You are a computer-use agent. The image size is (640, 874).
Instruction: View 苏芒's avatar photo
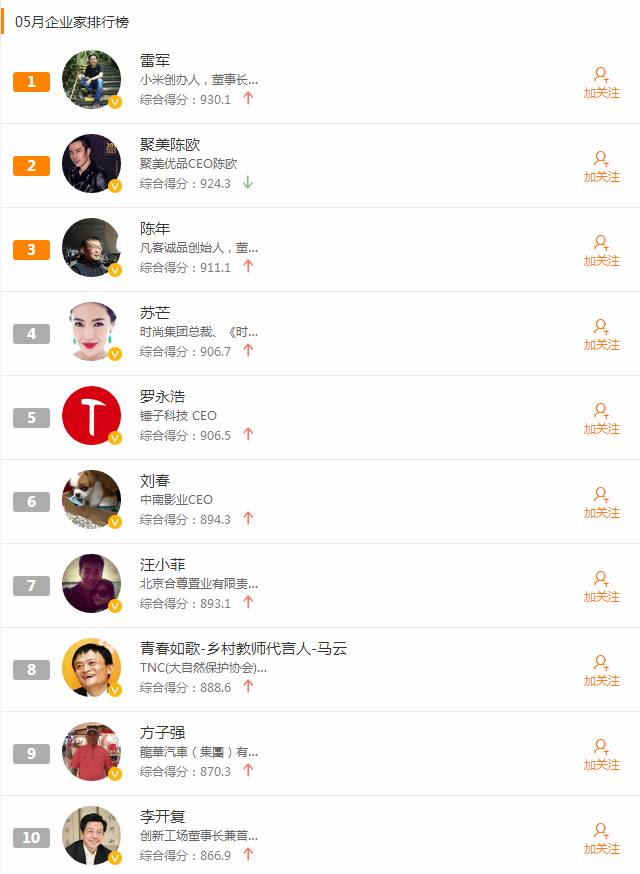pos(91,331)
